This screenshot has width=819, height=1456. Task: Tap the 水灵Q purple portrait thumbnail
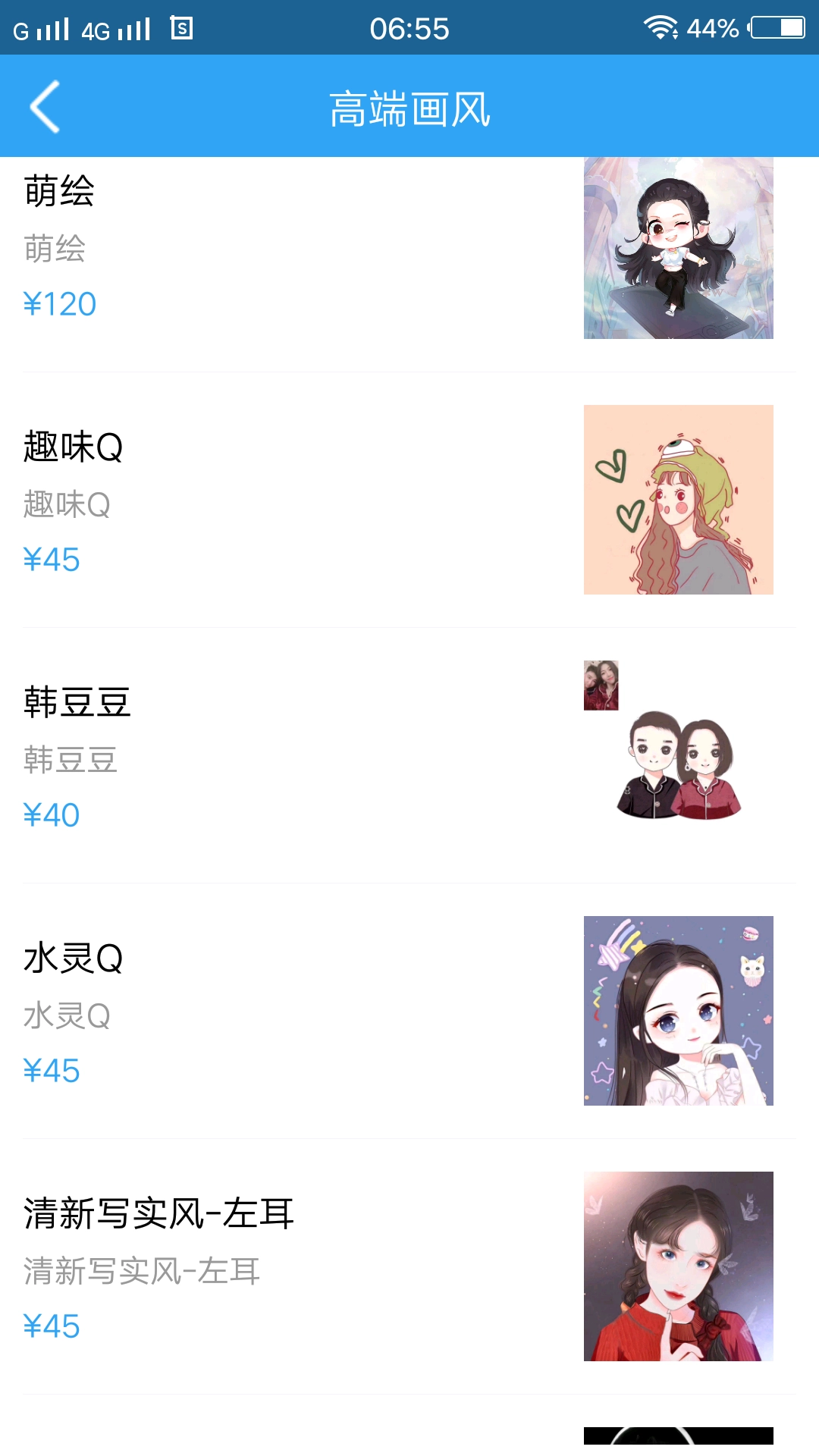[679, 1009]
